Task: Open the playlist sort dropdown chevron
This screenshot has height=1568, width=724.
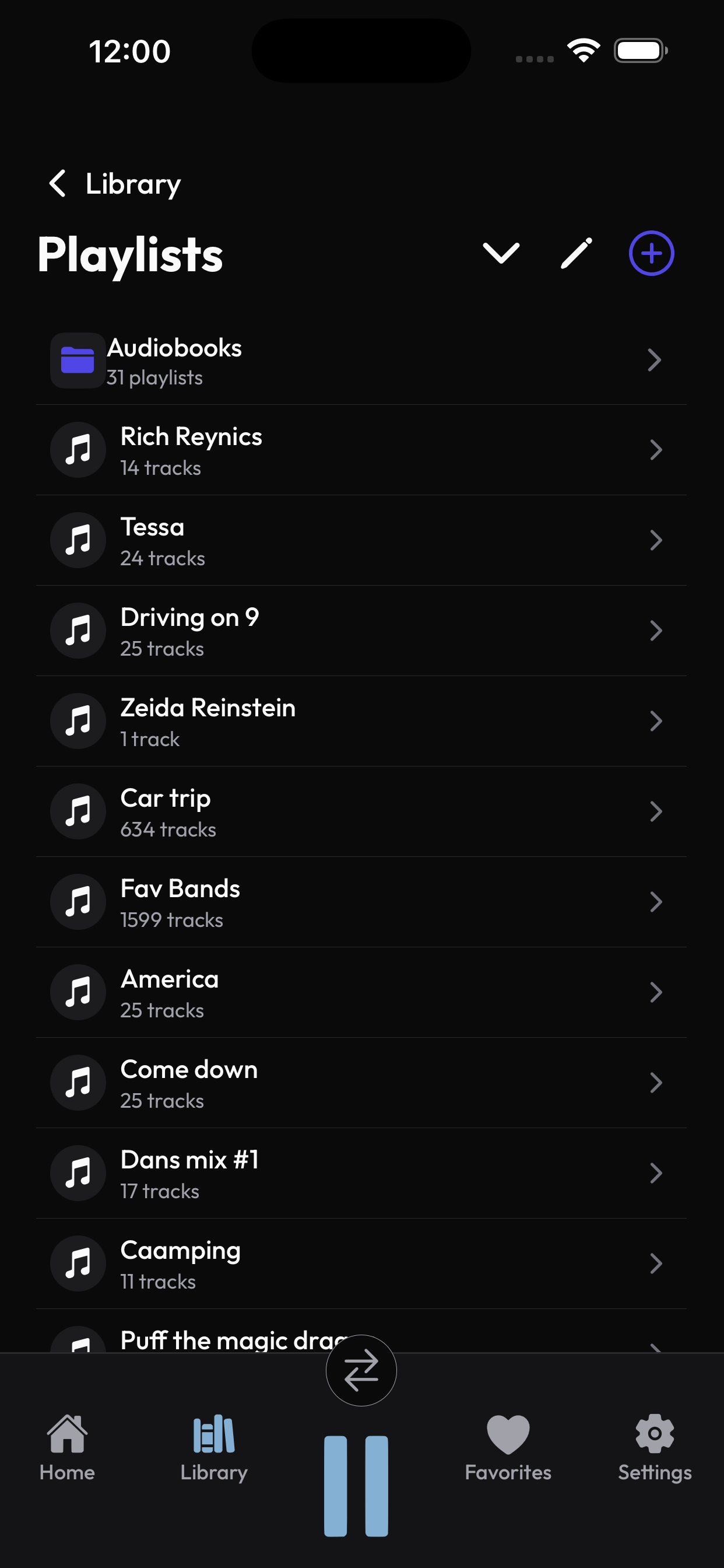Action: pyautogui.click(x=501, y=254)
